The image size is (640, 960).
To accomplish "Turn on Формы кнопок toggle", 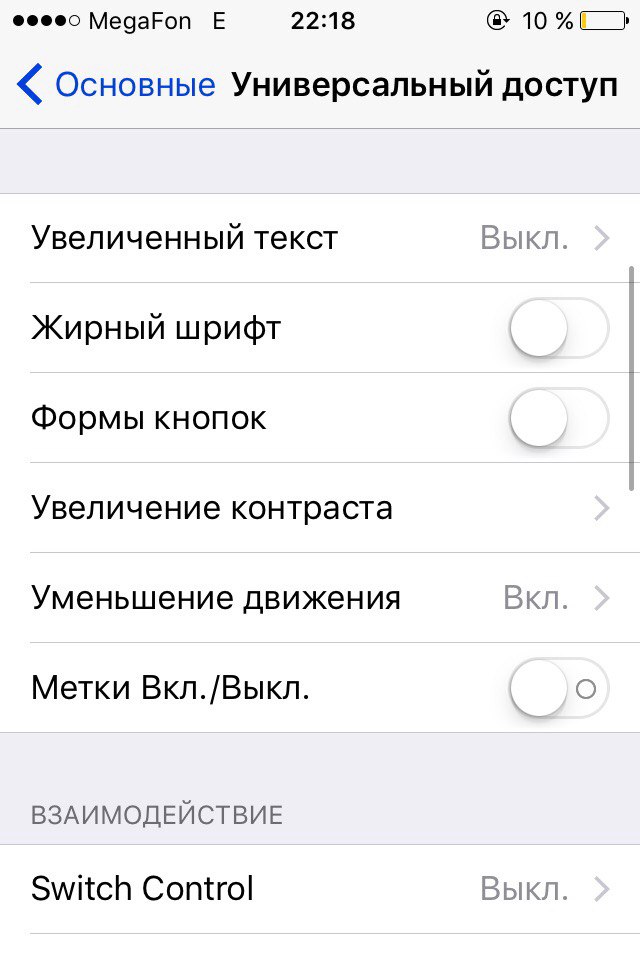I will click(x=558, y=418).
